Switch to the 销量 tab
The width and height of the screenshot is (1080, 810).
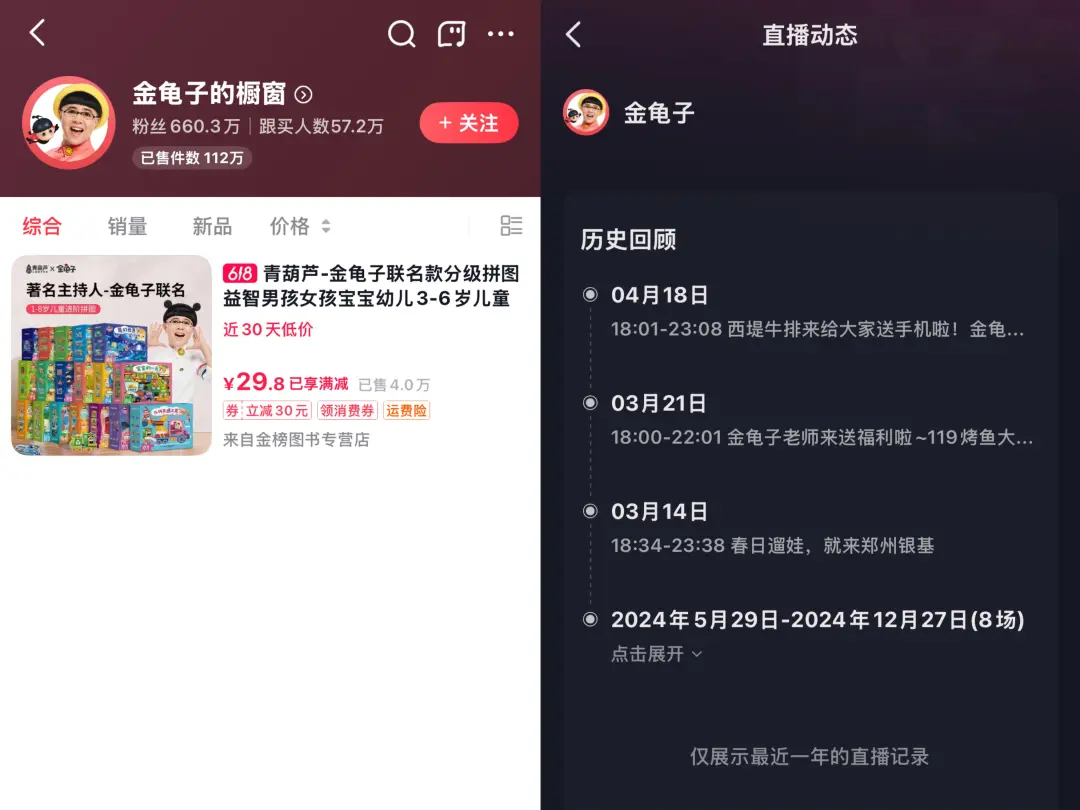(x=127, y=226)
